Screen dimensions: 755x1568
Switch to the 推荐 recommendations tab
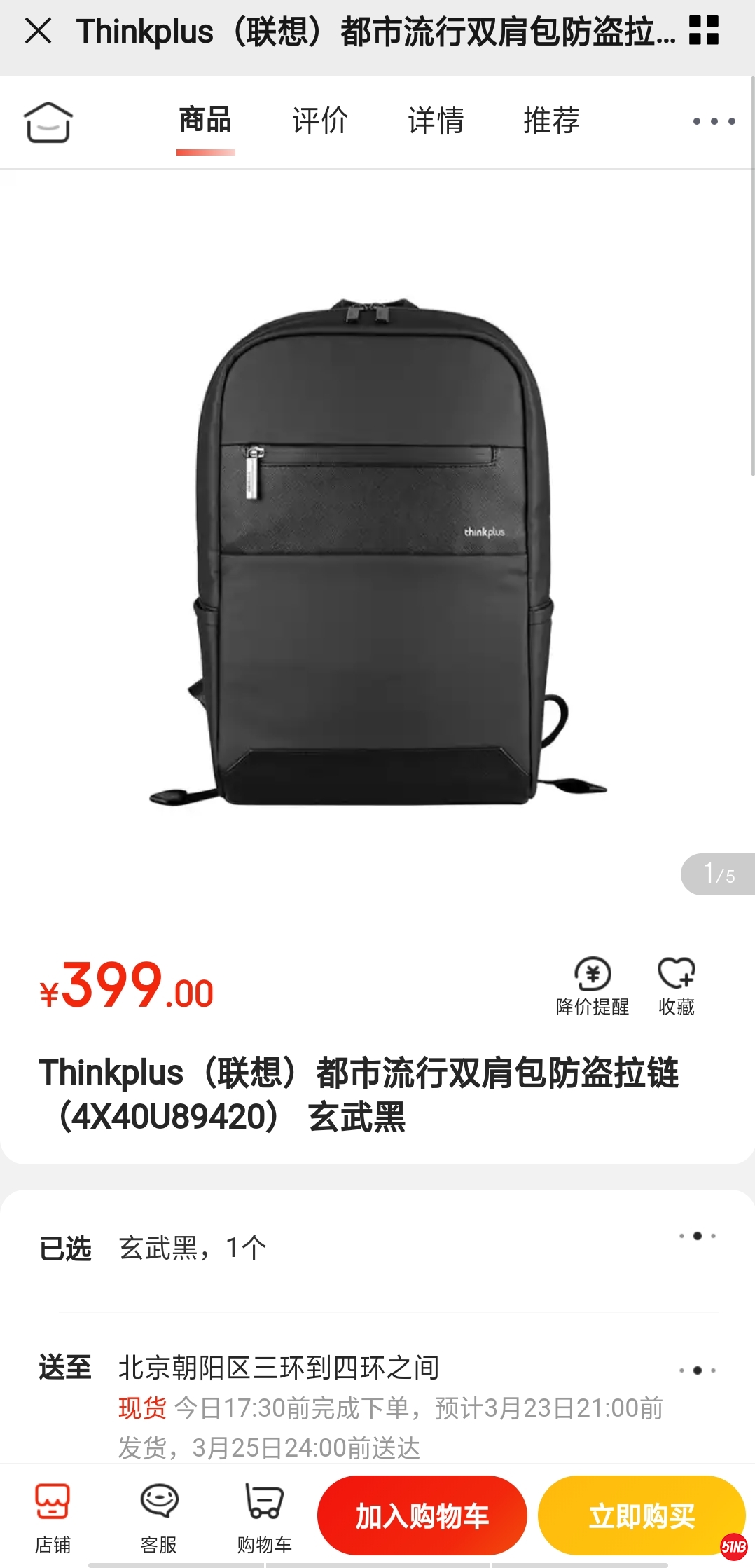[551, 121]
